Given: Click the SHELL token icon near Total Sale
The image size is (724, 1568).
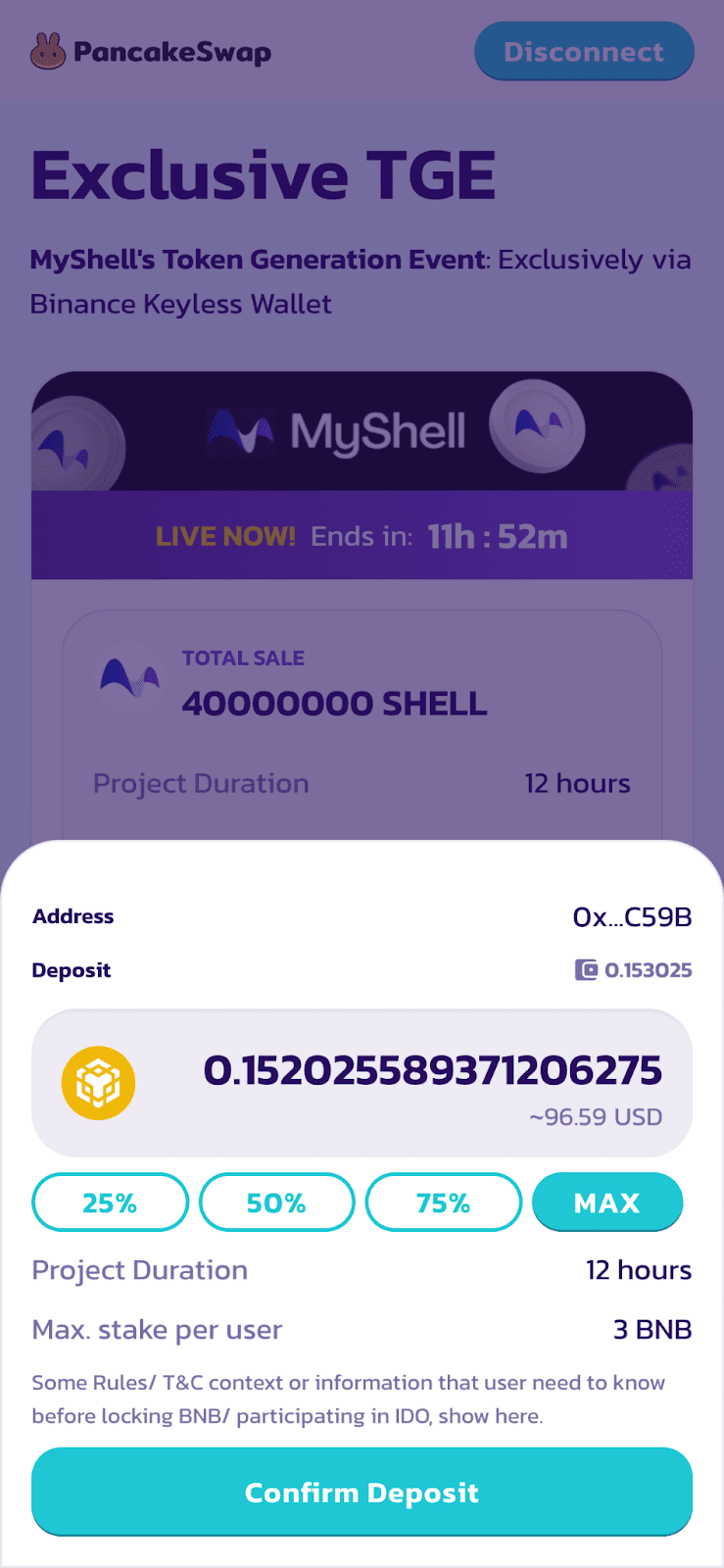Looking at the screenshot, I should tap(131, 678).
